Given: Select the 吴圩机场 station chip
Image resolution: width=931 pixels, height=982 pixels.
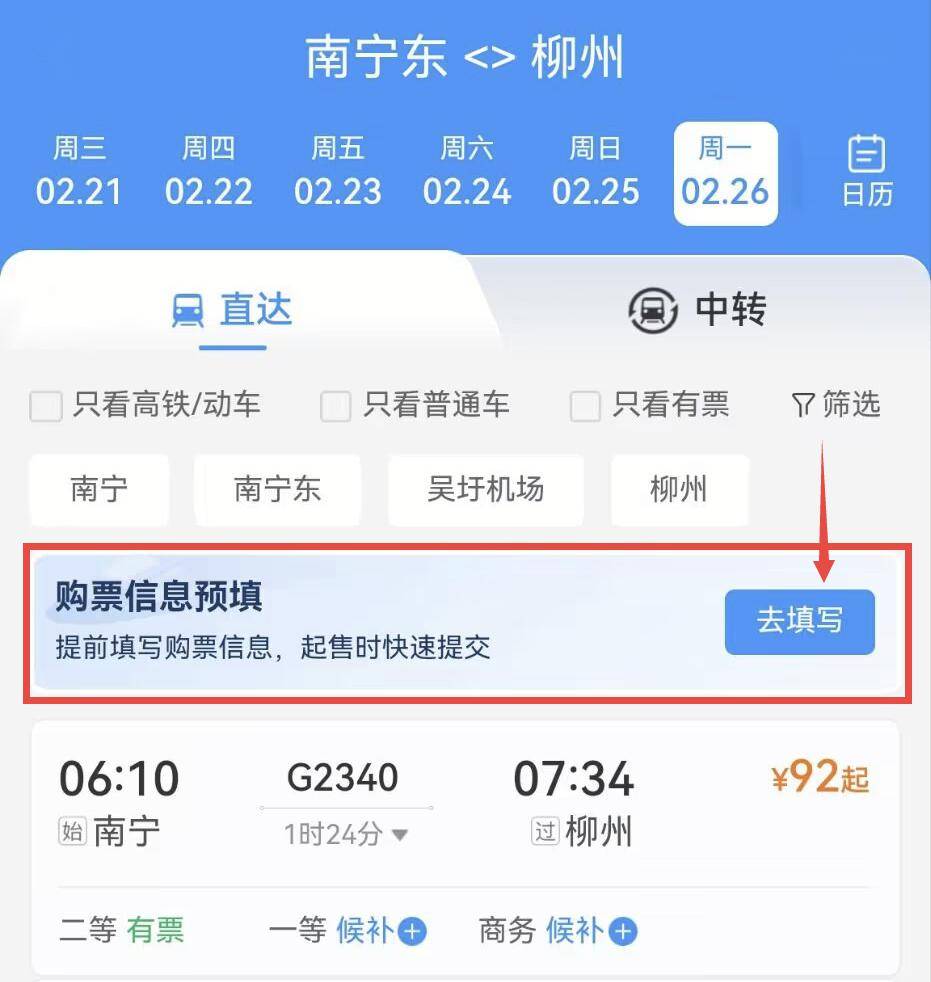Looking at the screenshot, I should (x=485, y=489).
